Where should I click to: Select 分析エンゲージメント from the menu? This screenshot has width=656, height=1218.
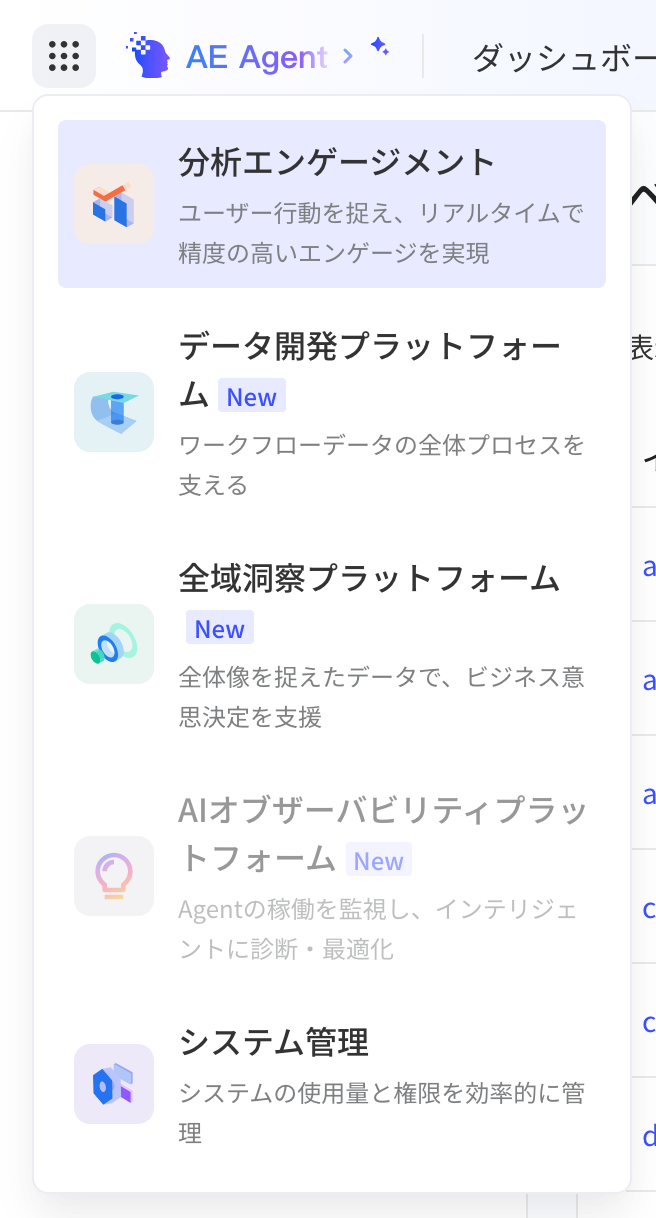click(x=332, y=204)
